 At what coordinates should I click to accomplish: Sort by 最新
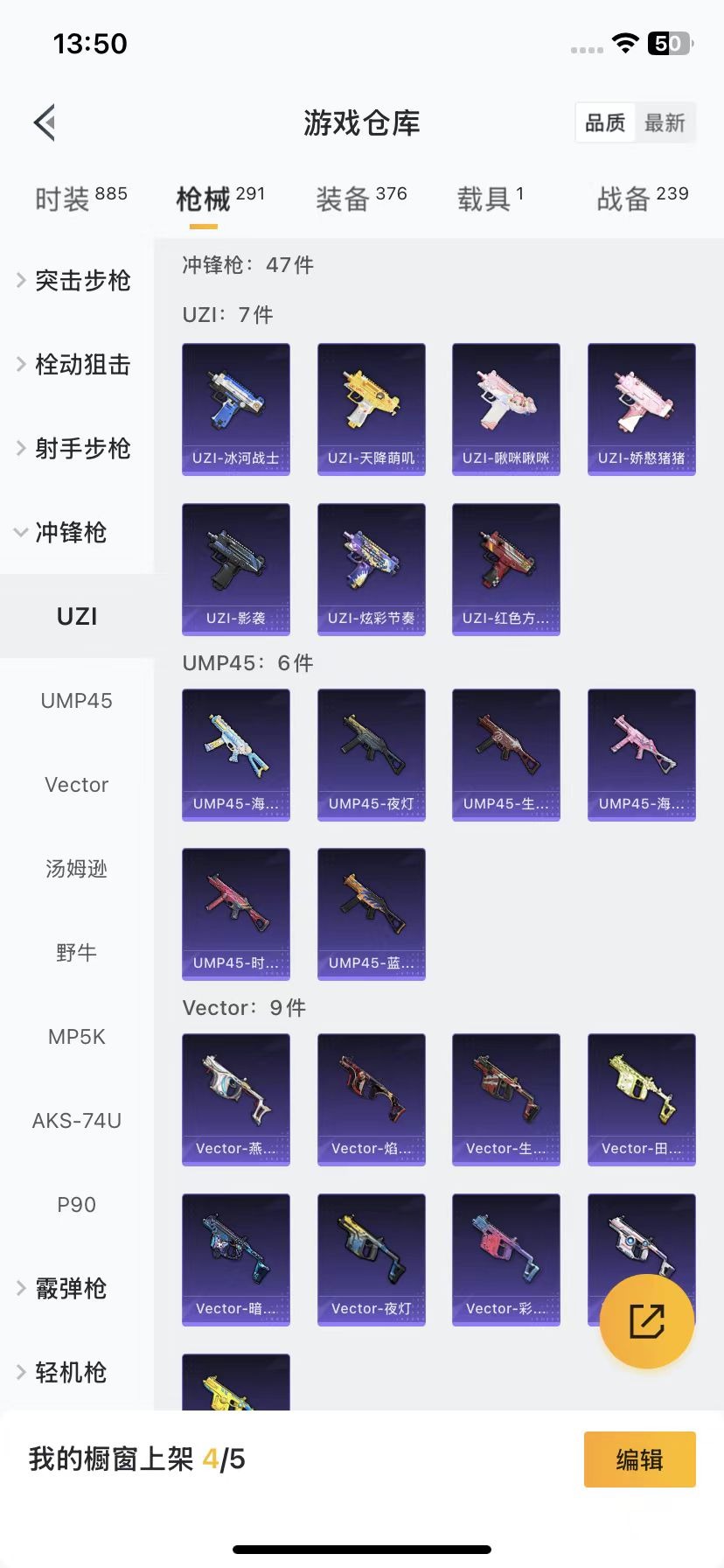[x=665, y=122]
